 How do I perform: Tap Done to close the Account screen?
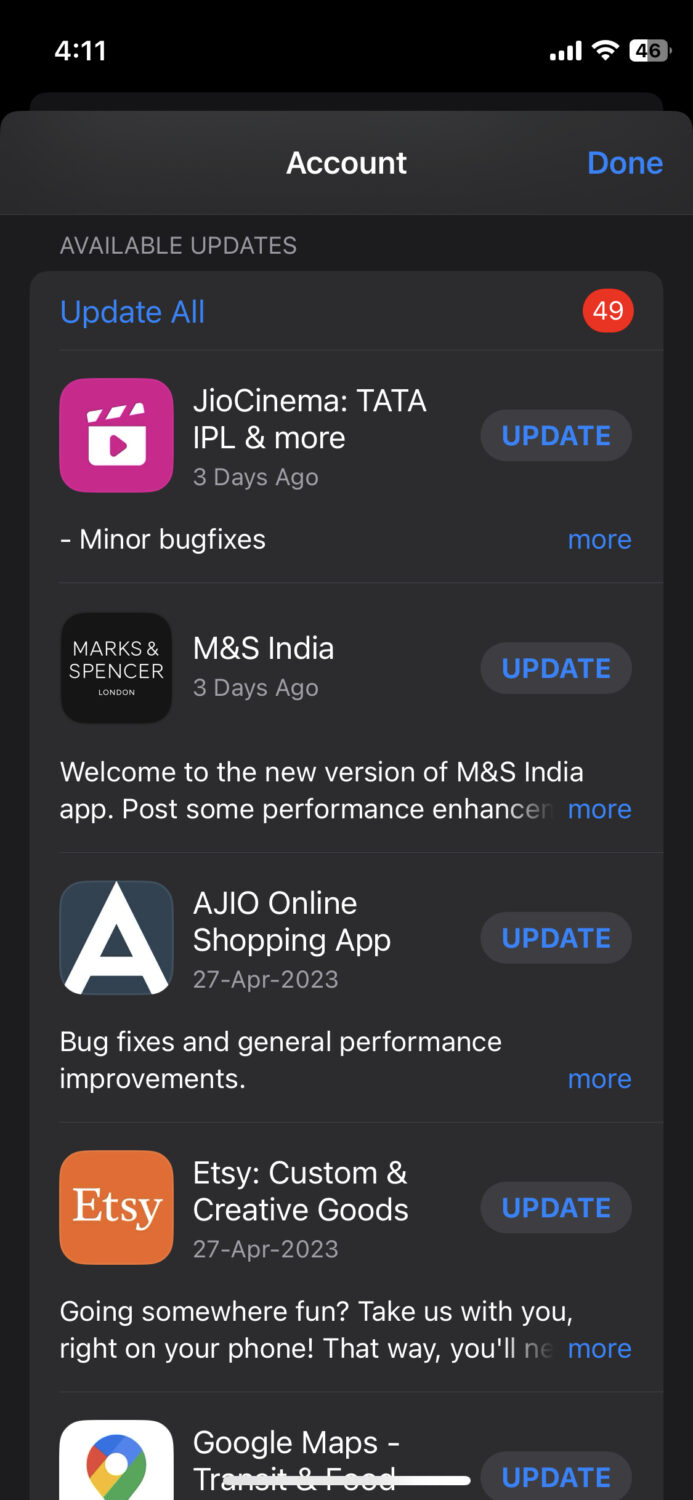(x=624, y=163)
